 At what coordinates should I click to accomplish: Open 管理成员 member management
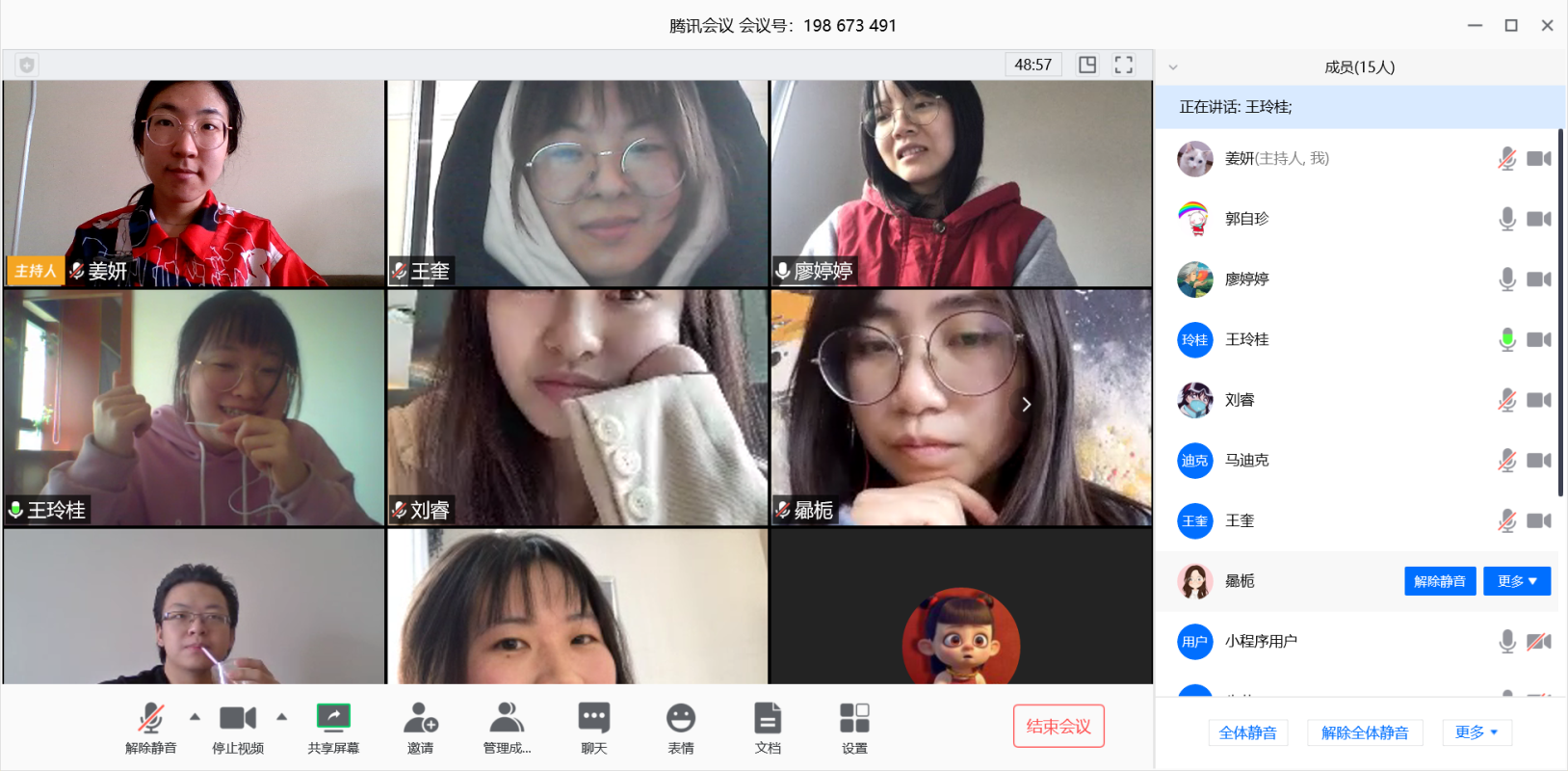507,728
